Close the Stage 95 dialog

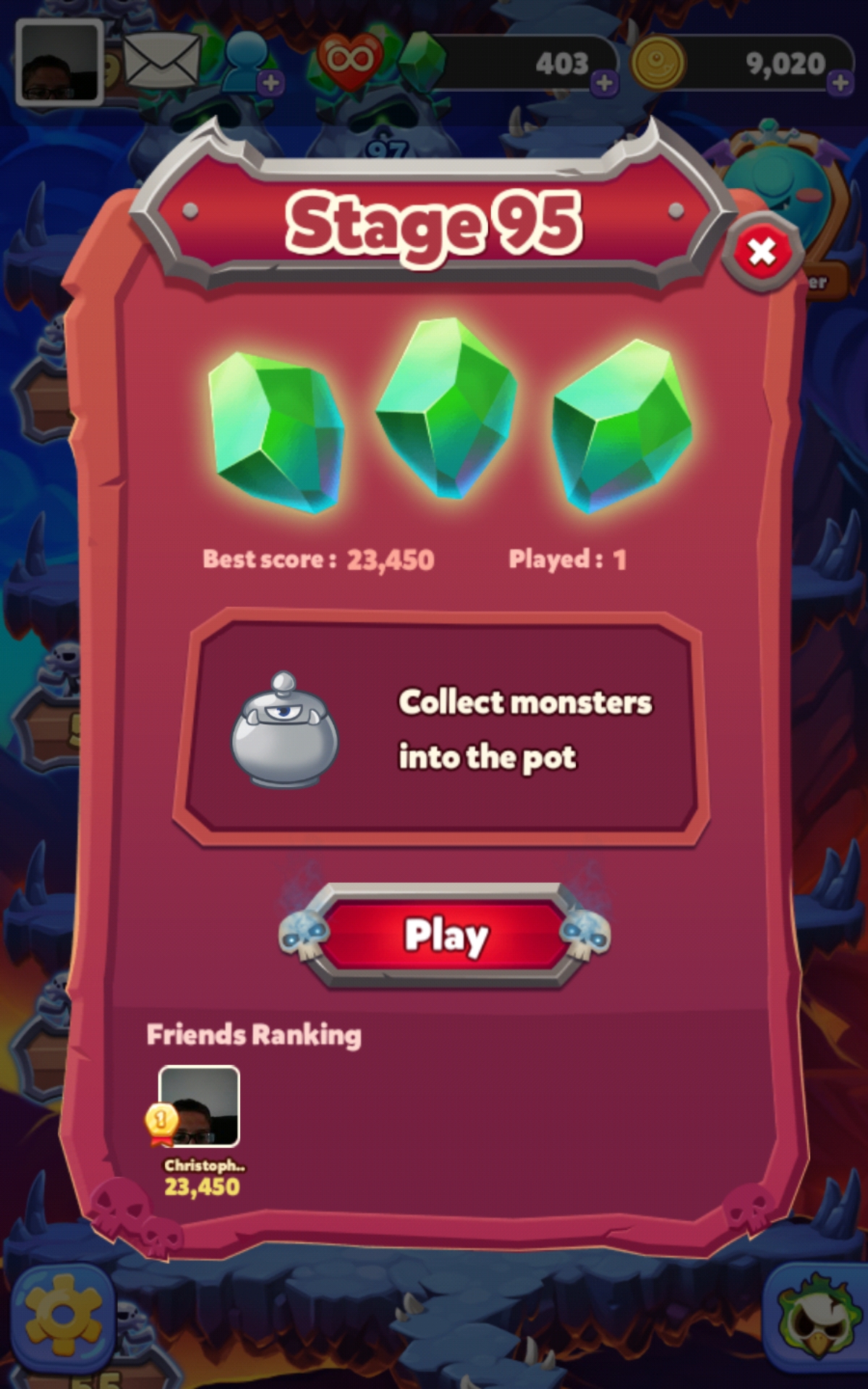762,252
